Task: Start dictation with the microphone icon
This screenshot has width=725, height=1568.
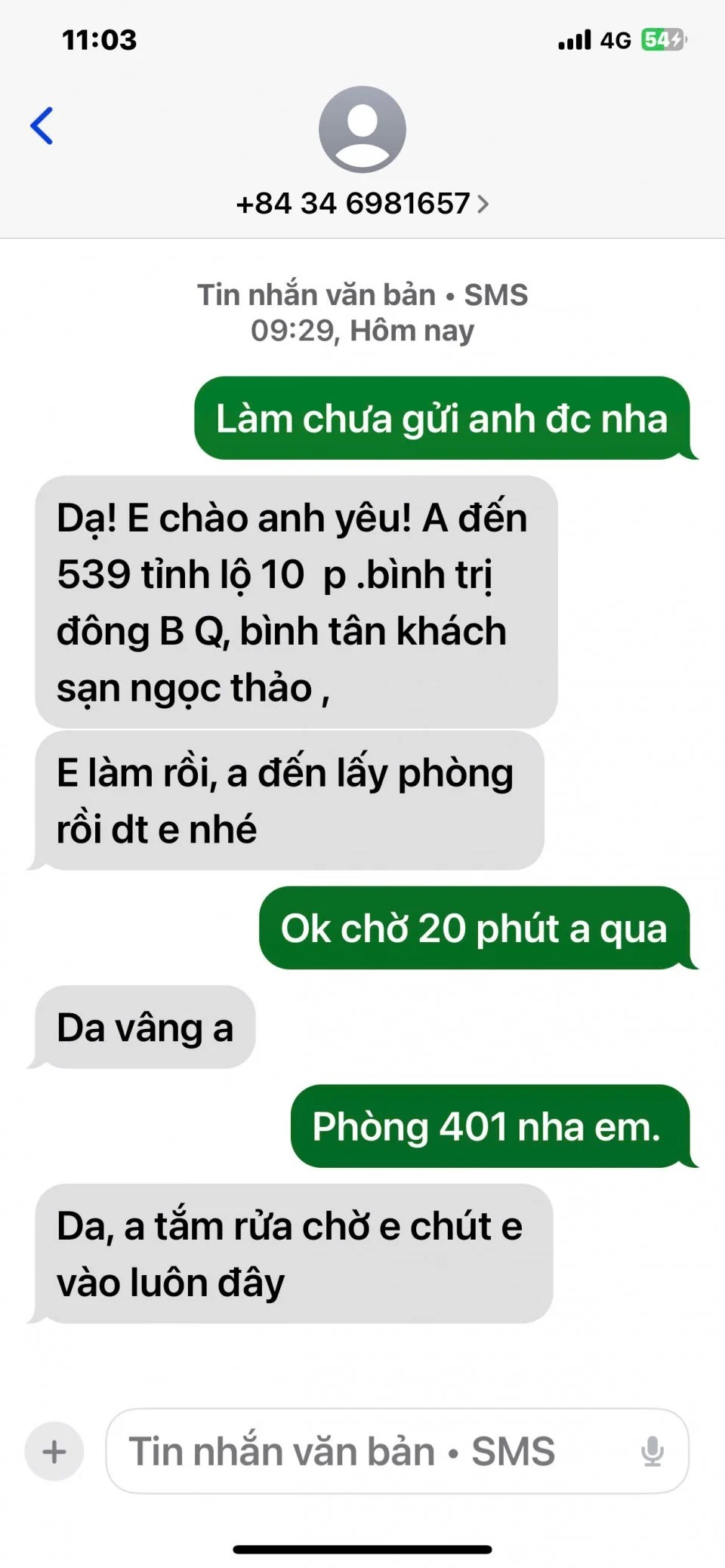Action: [652, 1451]
